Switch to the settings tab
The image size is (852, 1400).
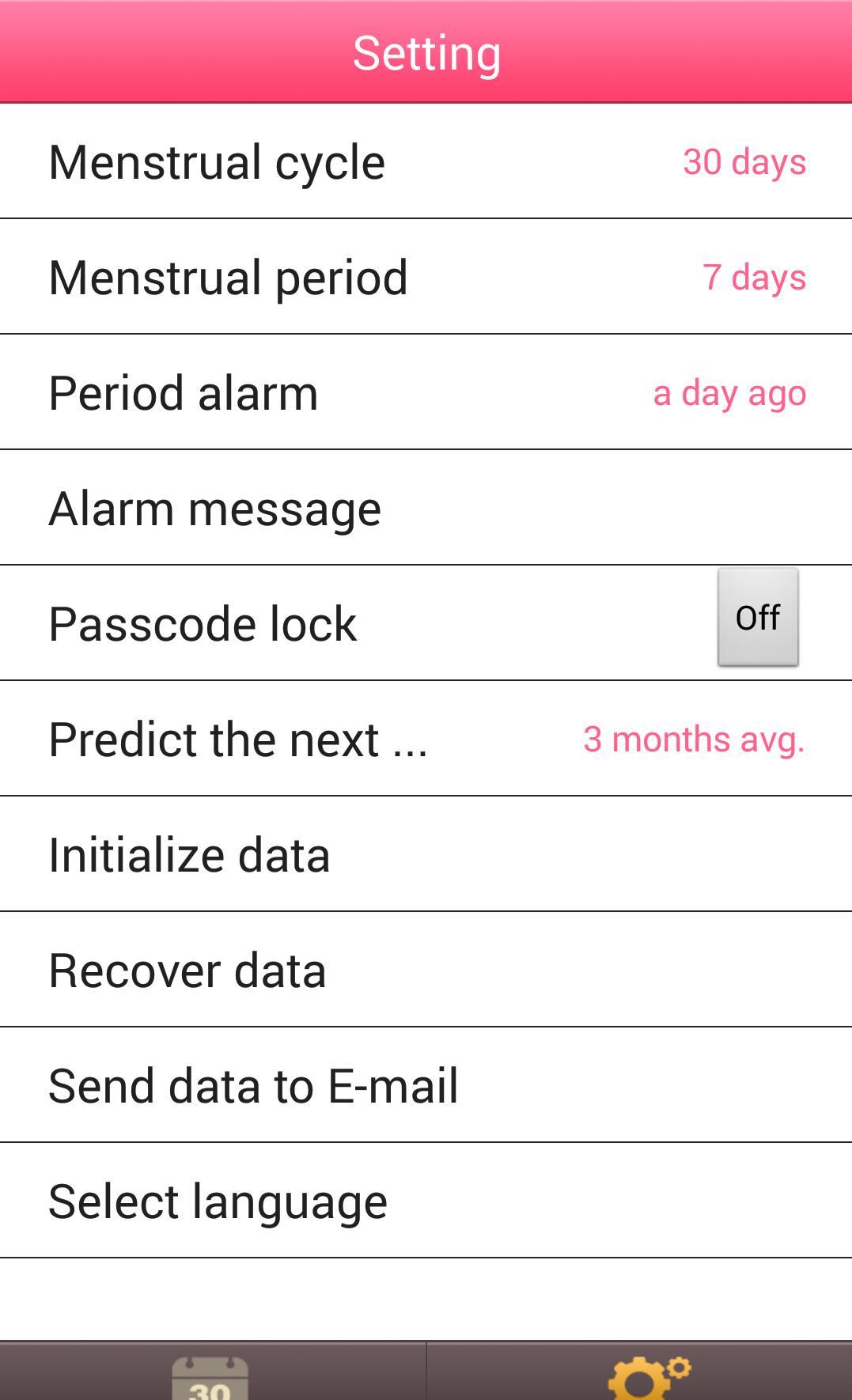[642, 1375]
